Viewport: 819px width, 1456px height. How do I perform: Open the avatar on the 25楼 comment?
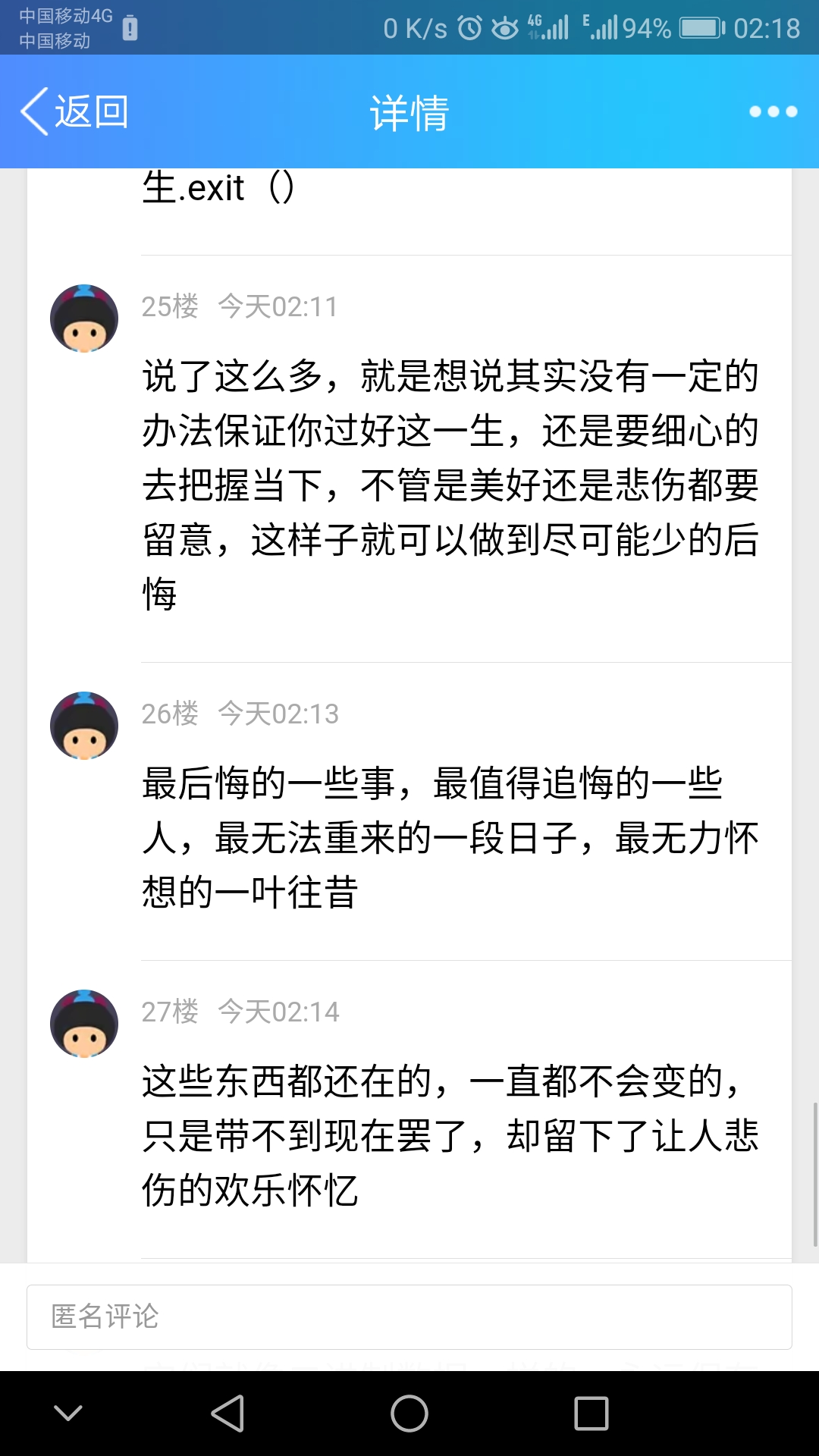point(84,318)
